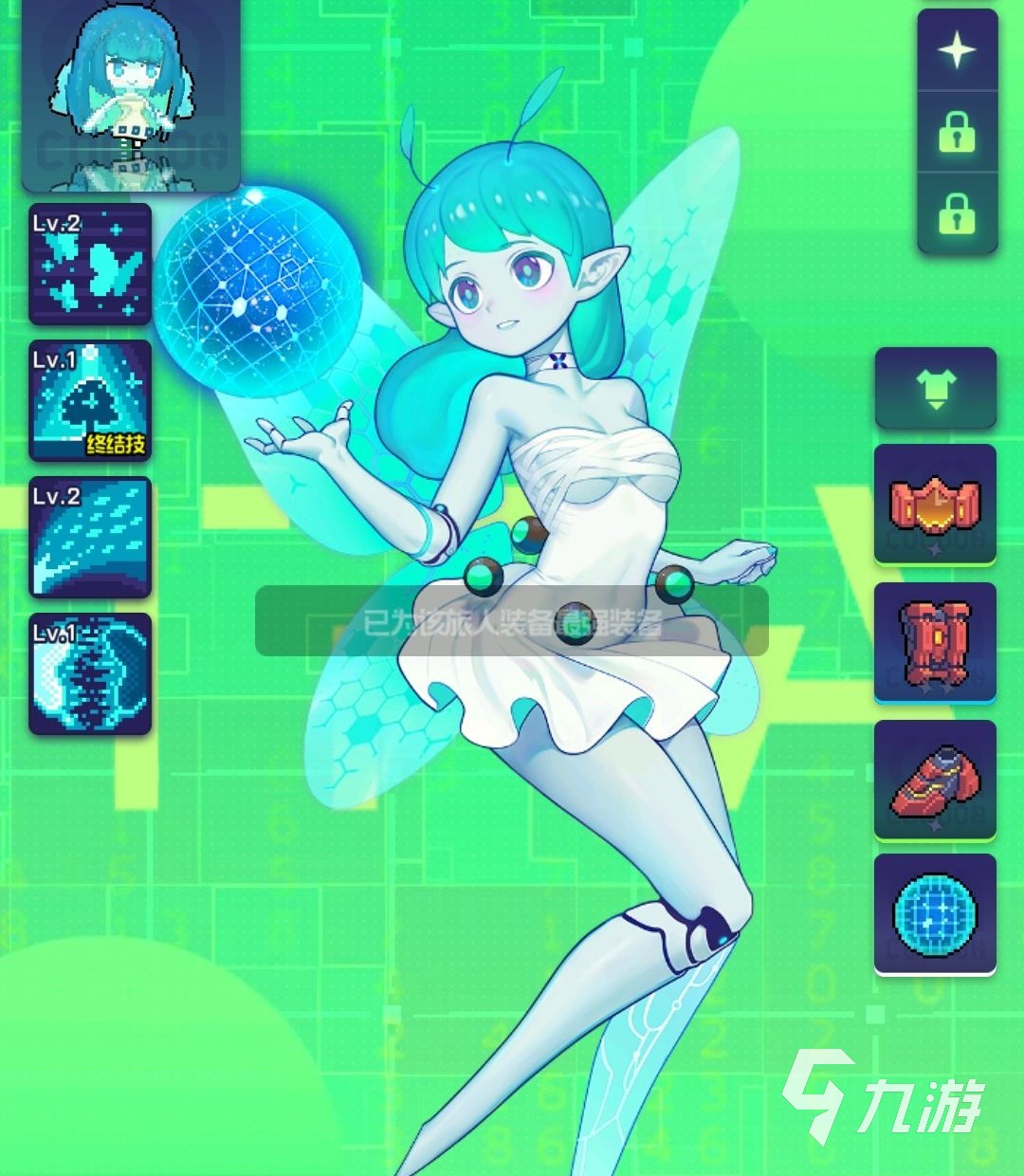Viewport: 1024px width, 1176px height.
Task: Select the Lv.2 butterfly skill icon
Action: 90,264
